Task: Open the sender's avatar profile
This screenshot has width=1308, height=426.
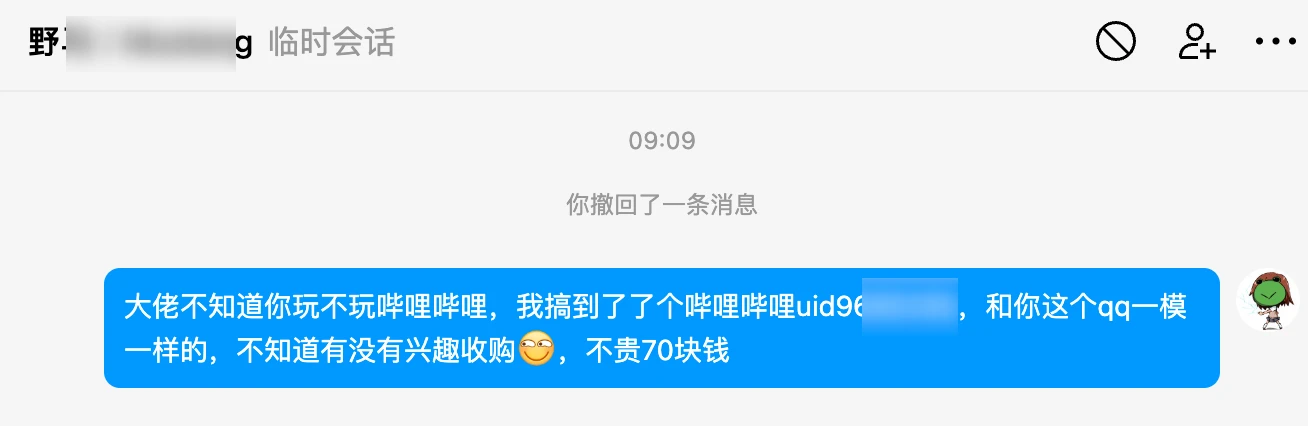Action: 1266,299
